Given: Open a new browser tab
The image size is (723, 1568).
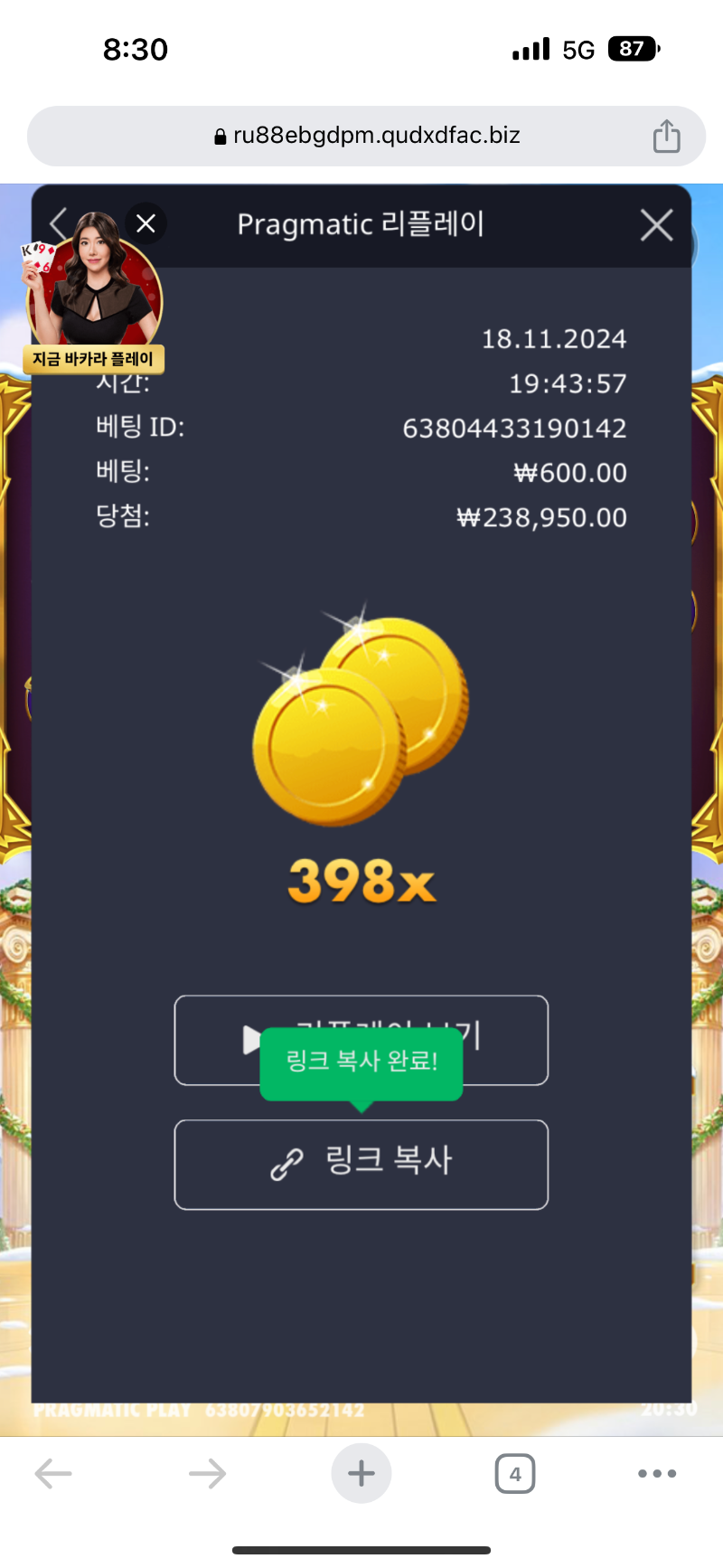Looking at the screenshot, I should click(361, 1474).
